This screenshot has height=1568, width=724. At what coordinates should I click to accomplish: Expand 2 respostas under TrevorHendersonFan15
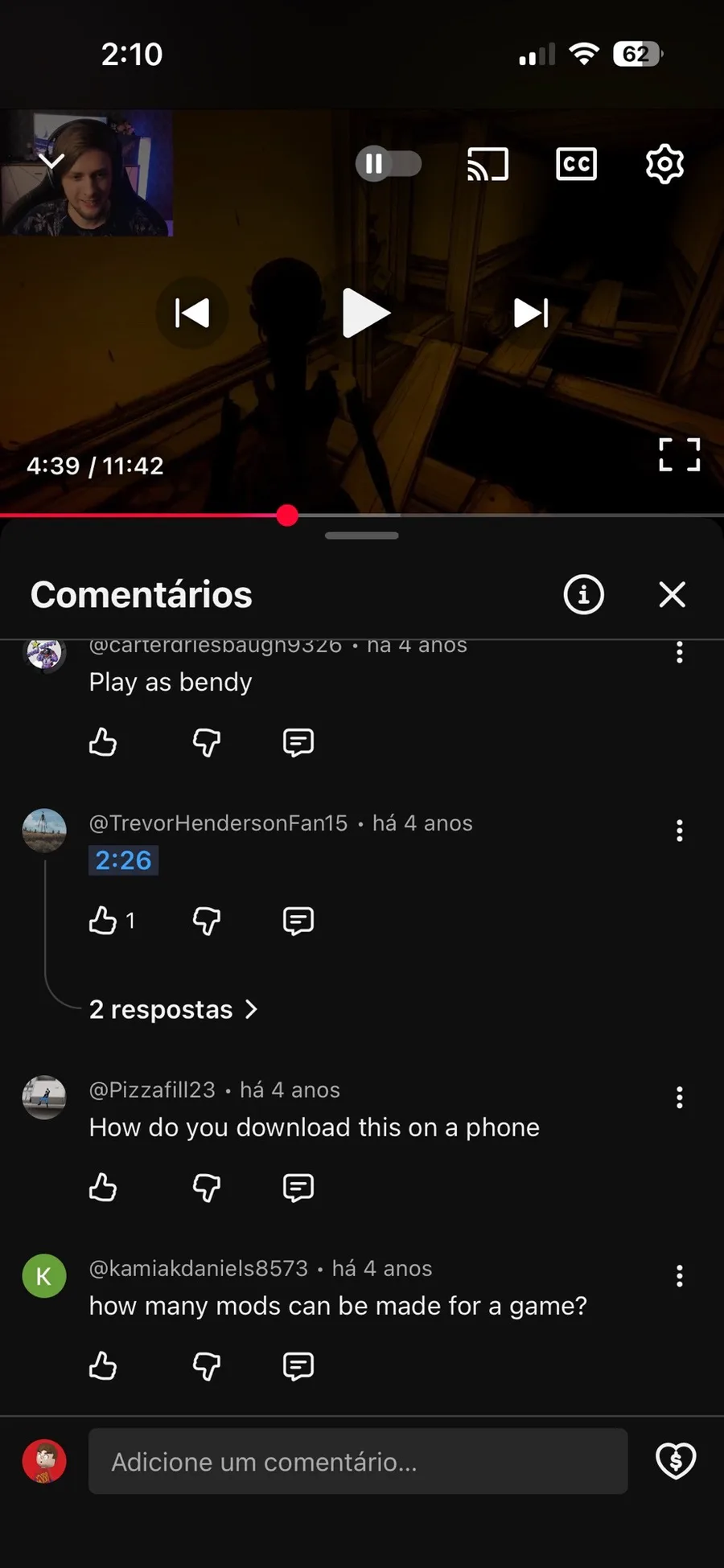(173, 1009)
